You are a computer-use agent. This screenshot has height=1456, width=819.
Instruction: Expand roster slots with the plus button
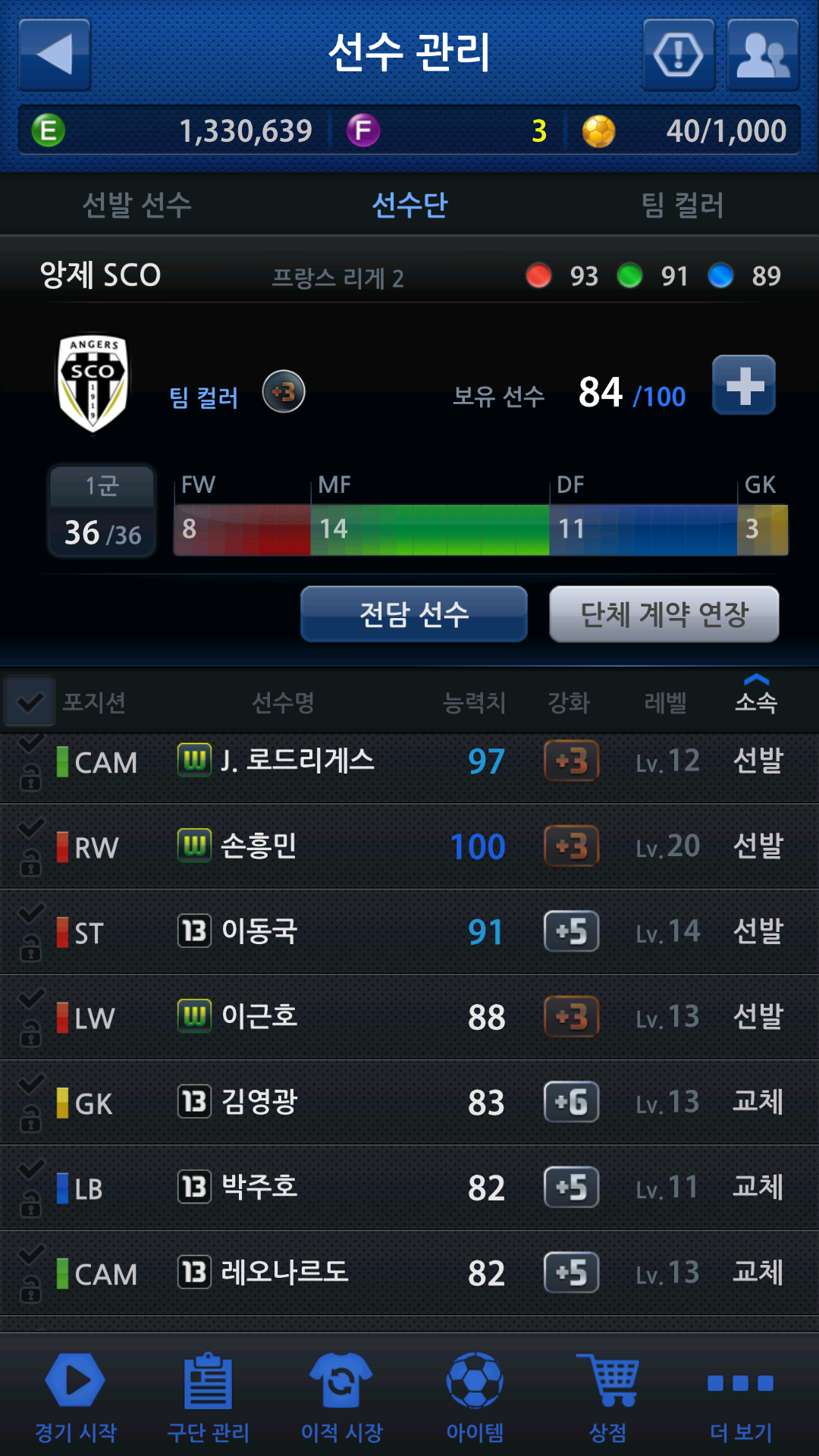tap(743, 385)
